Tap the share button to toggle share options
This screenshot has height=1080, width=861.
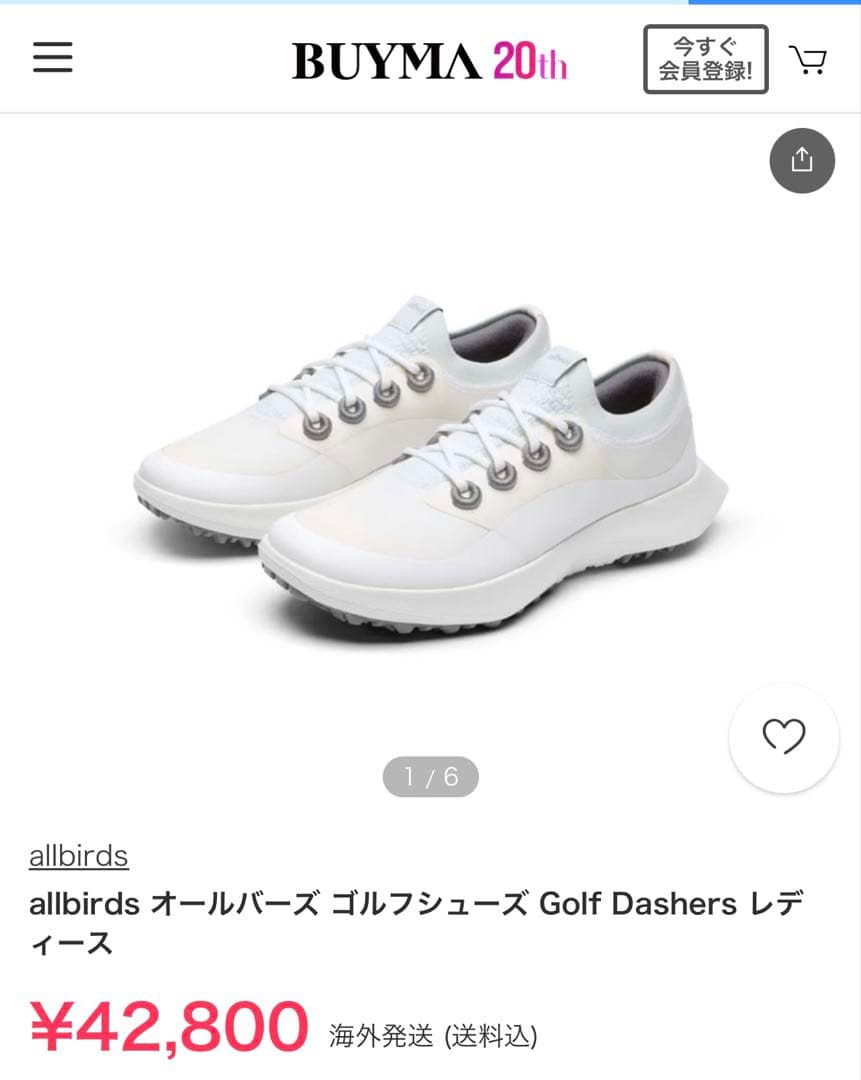[800, 159]
